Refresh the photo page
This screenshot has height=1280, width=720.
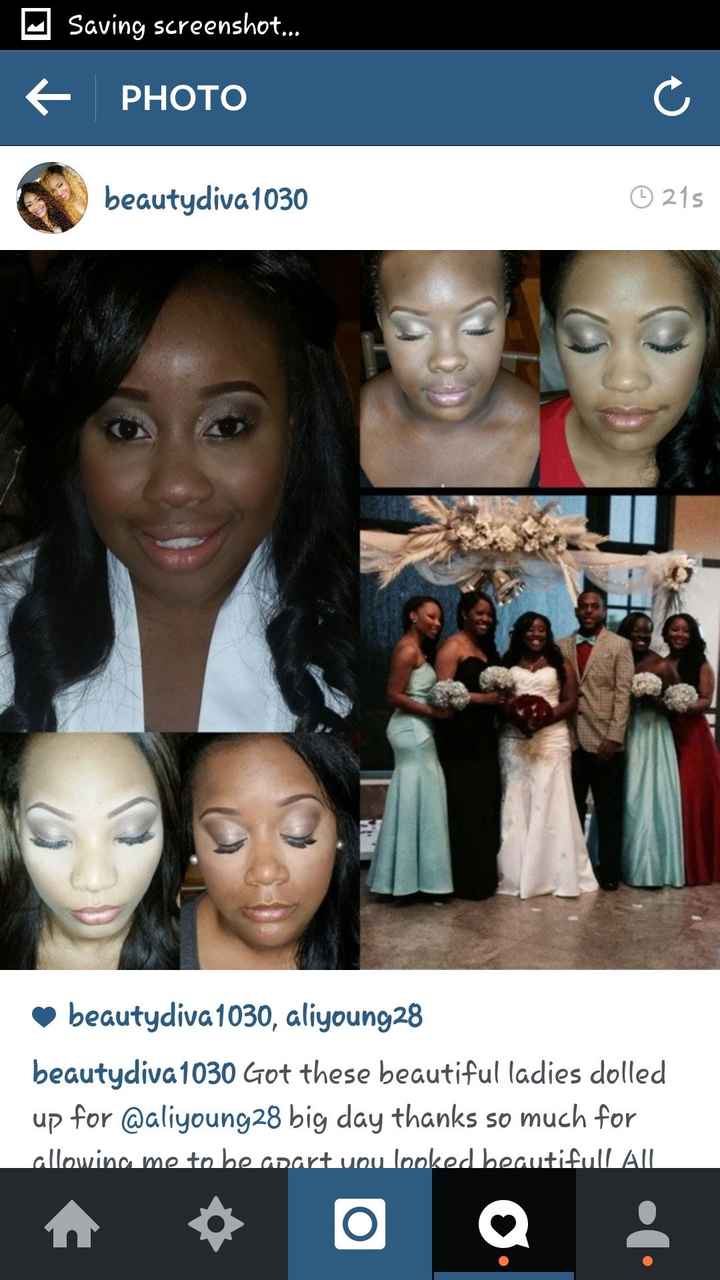(671, 98)
